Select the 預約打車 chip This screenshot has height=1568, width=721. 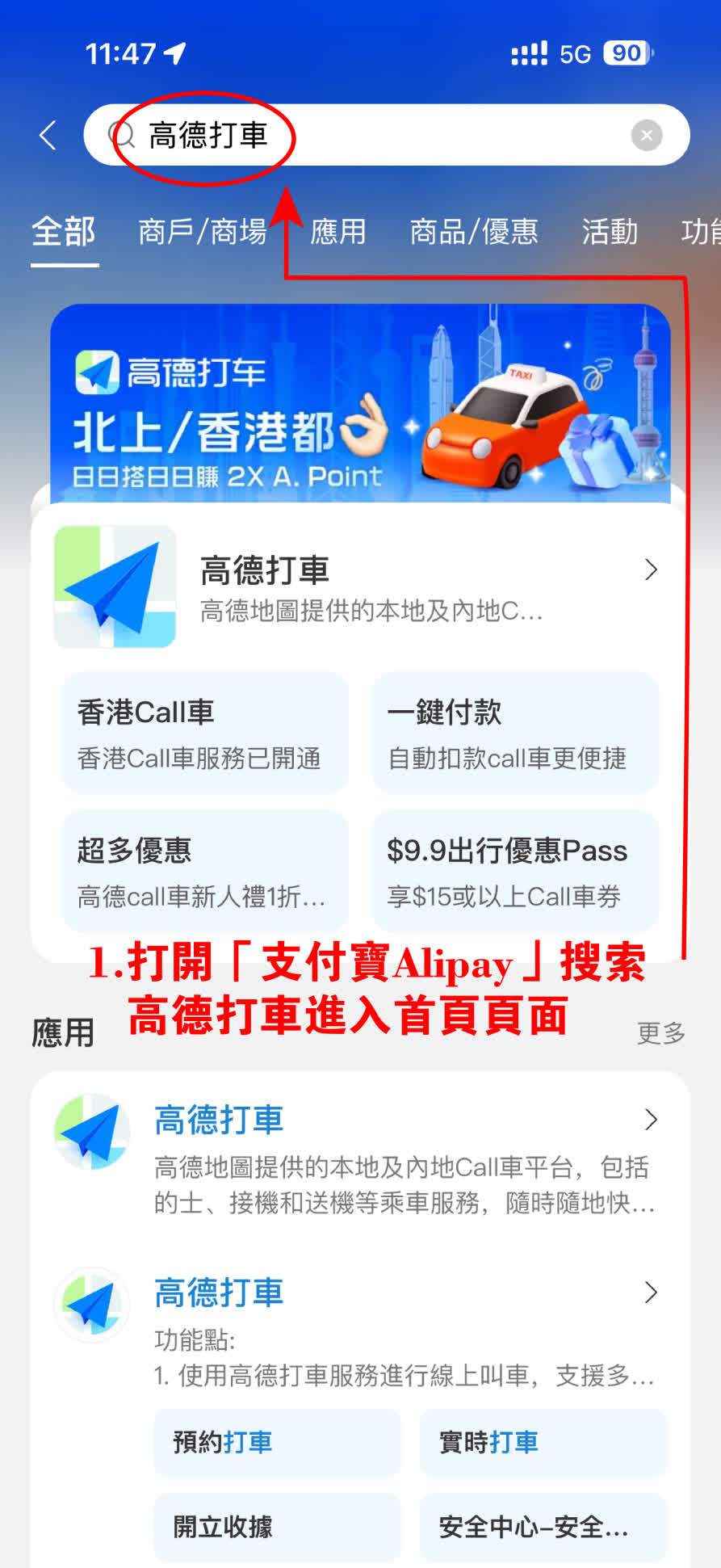[277, 1442]
